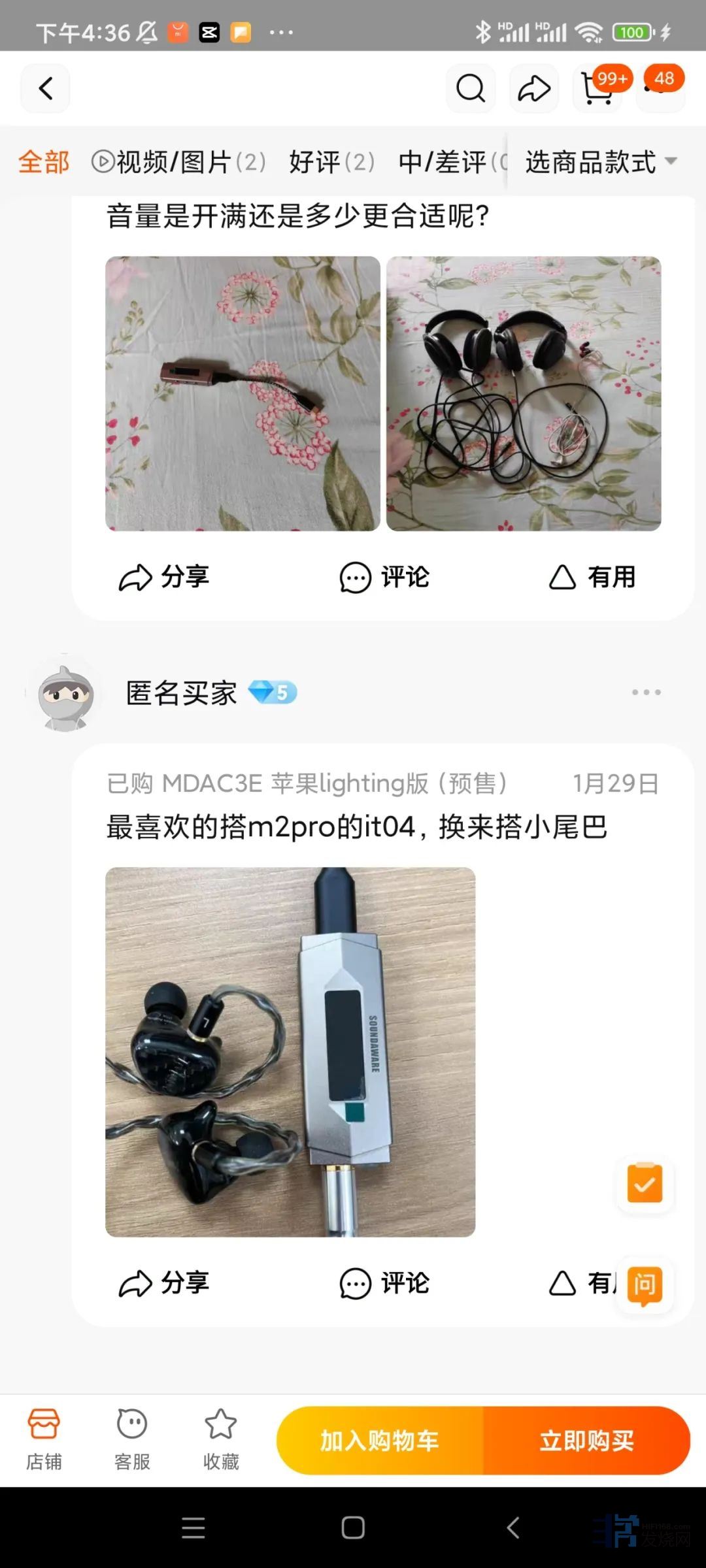Screen dimensions: 706x1568
Task: Mark the headphones review as 有用
Action: 592,577
